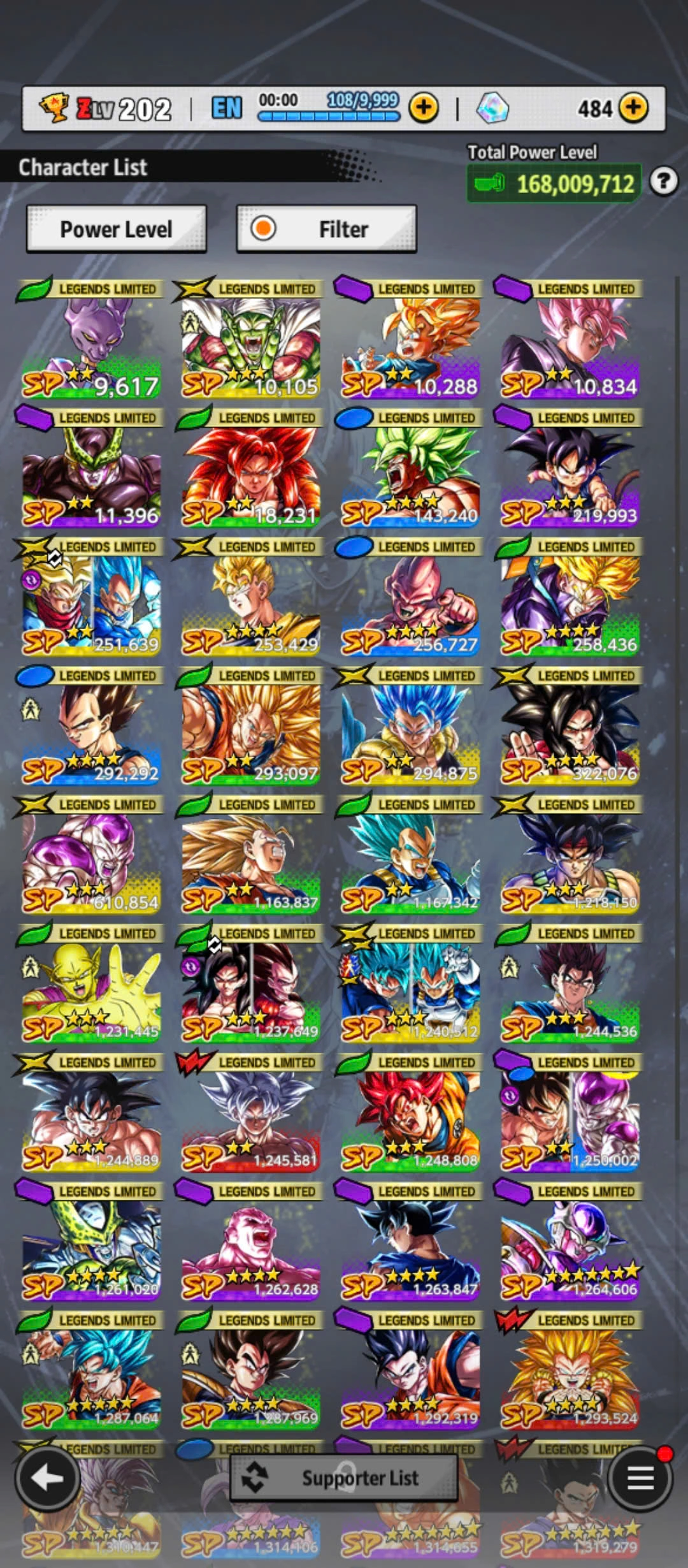Open the hamburger menu button
688x1568 pixels.
(640, 1477)
